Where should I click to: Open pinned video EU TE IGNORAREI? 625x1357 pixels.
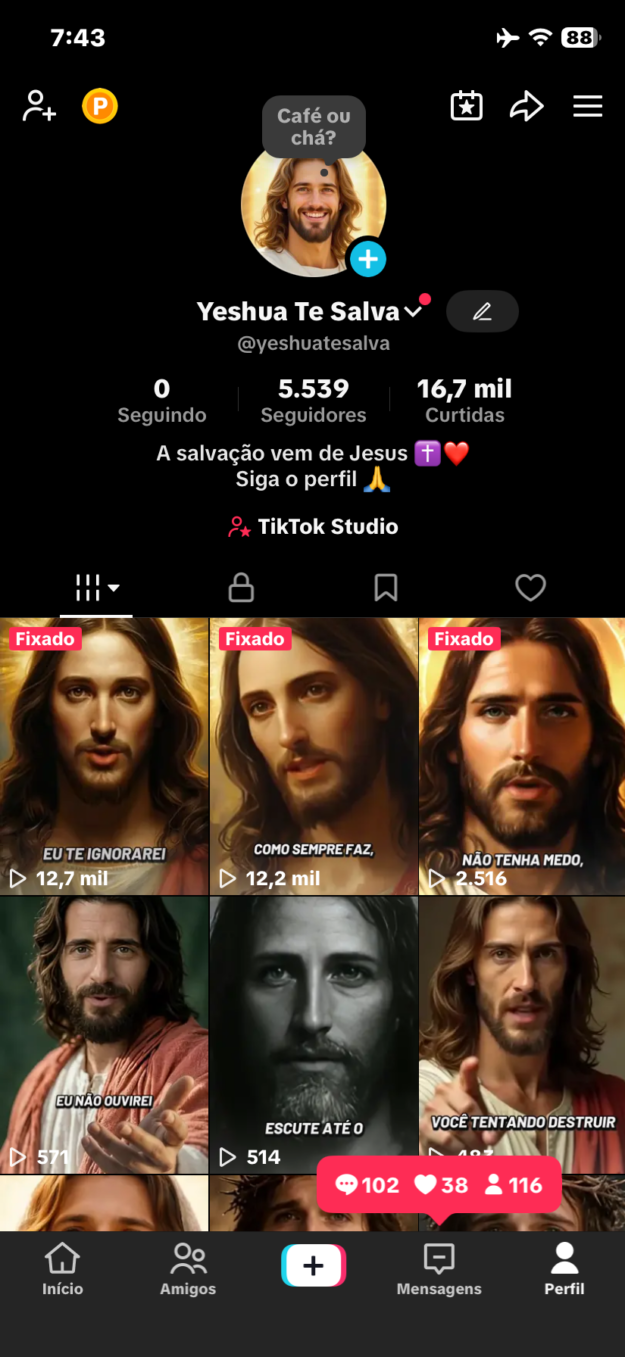(x=104, y=756)
